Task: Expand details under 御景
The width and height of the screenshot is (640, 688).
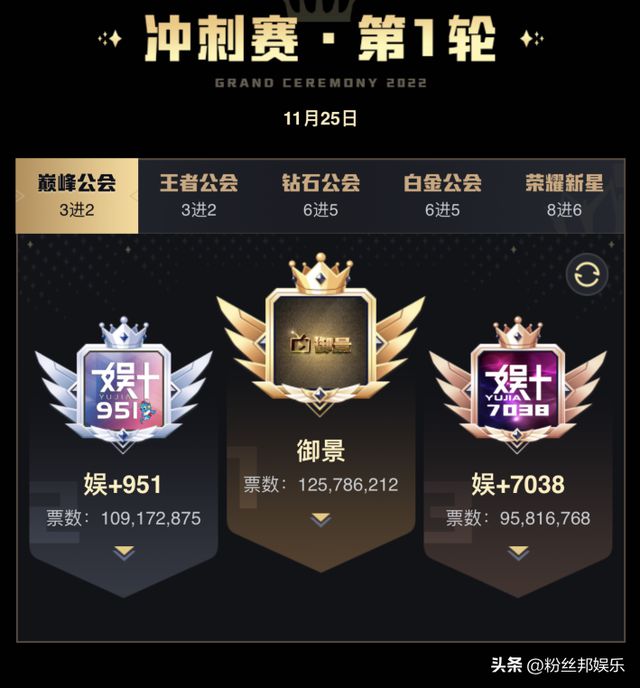Action: pos(320,519)
